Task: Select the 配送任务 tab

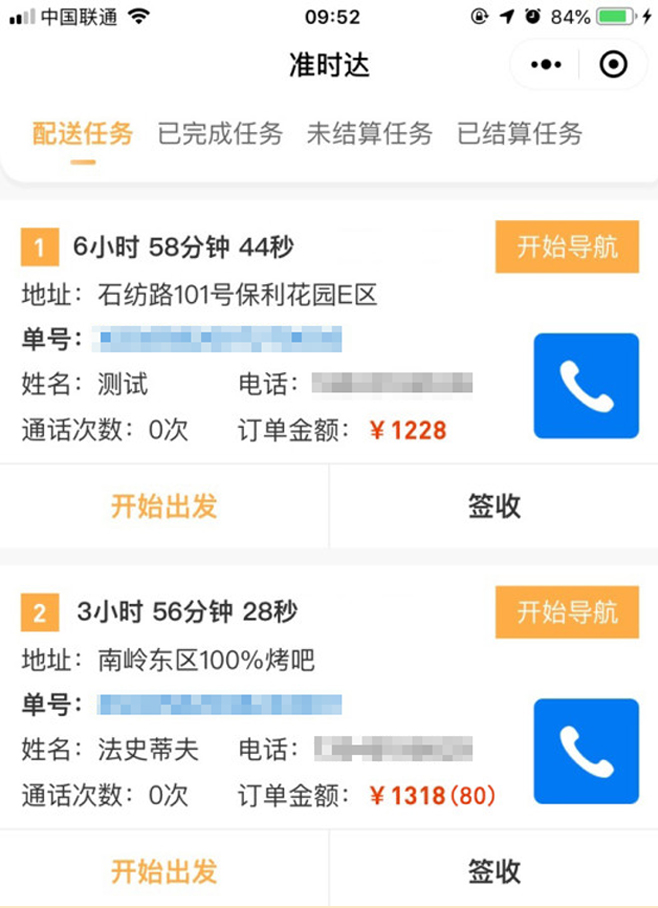Action: (82, 134)
